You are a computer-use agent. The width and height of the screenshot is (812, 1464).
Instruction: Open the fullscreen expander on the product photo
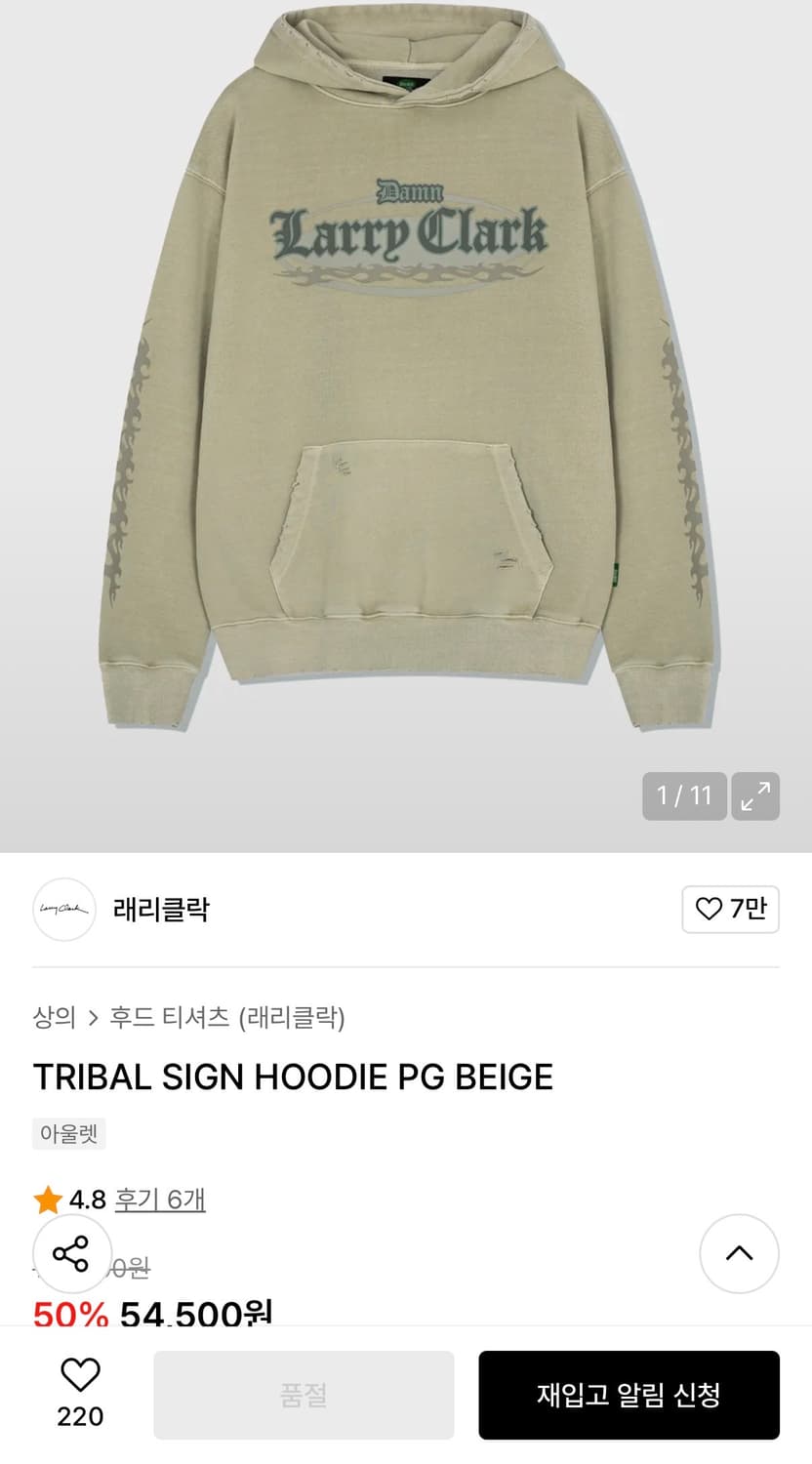pos(755,797)
